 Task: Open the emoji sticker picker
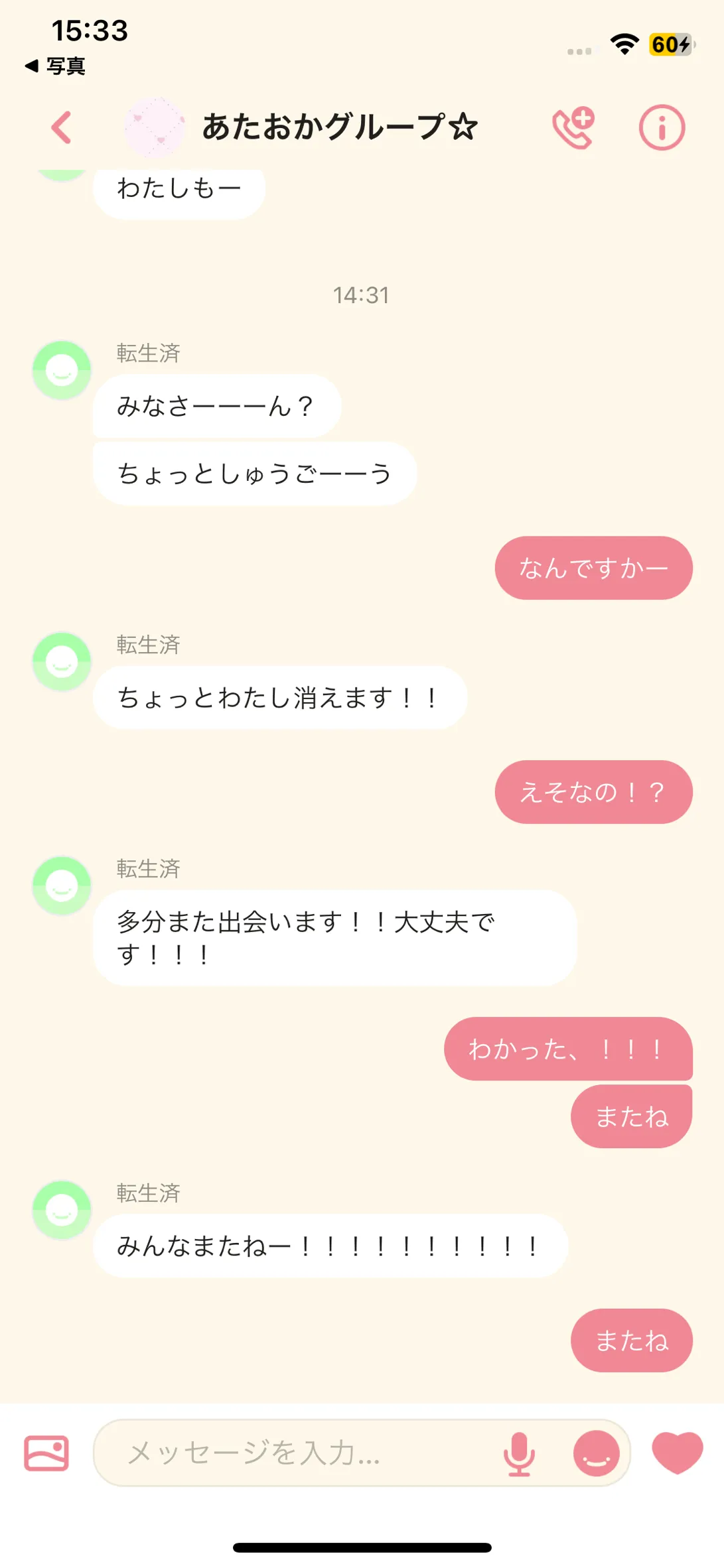596,1453
